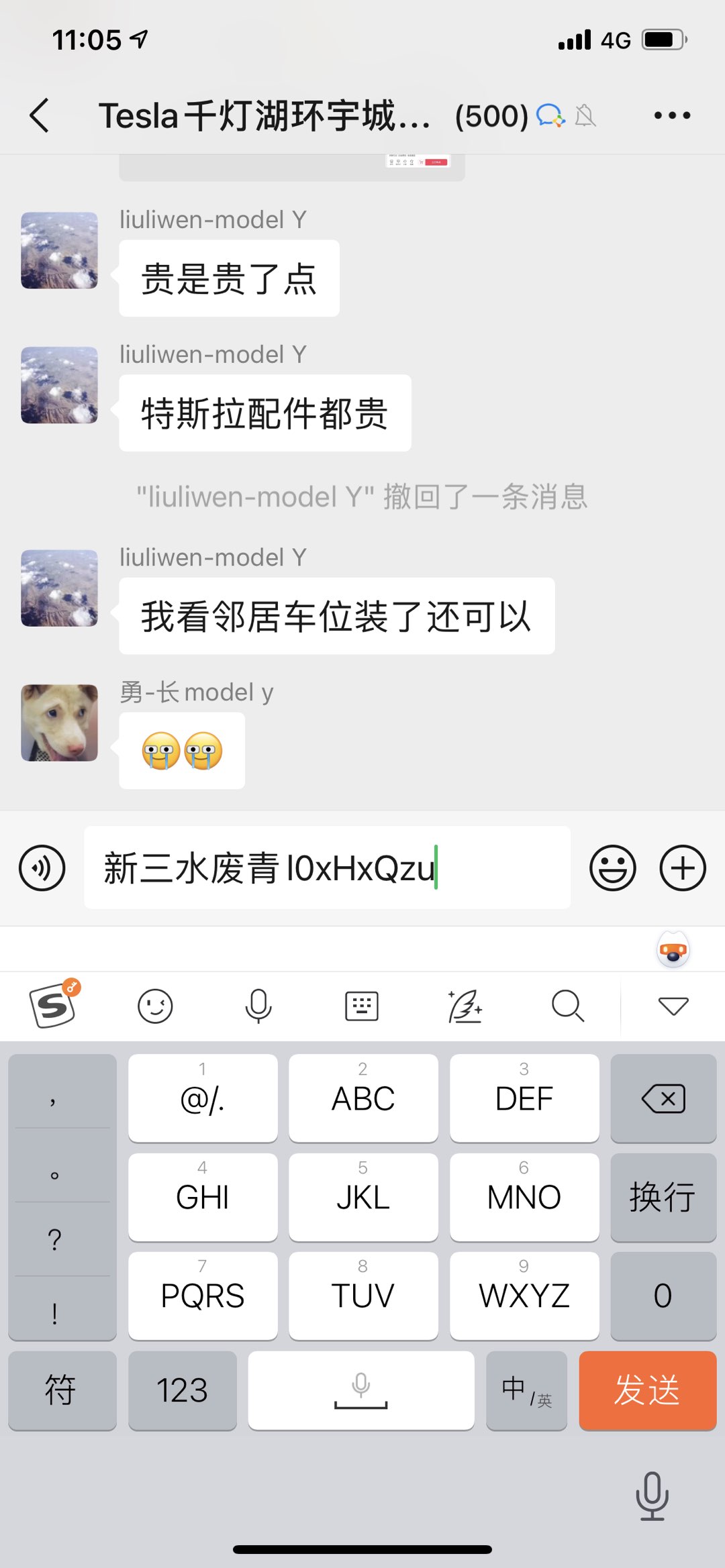Open the 符 symbols keyboard
The width and height of the screenshot is (725, 1568).
pyautogui.click(x=62, y=1390)
